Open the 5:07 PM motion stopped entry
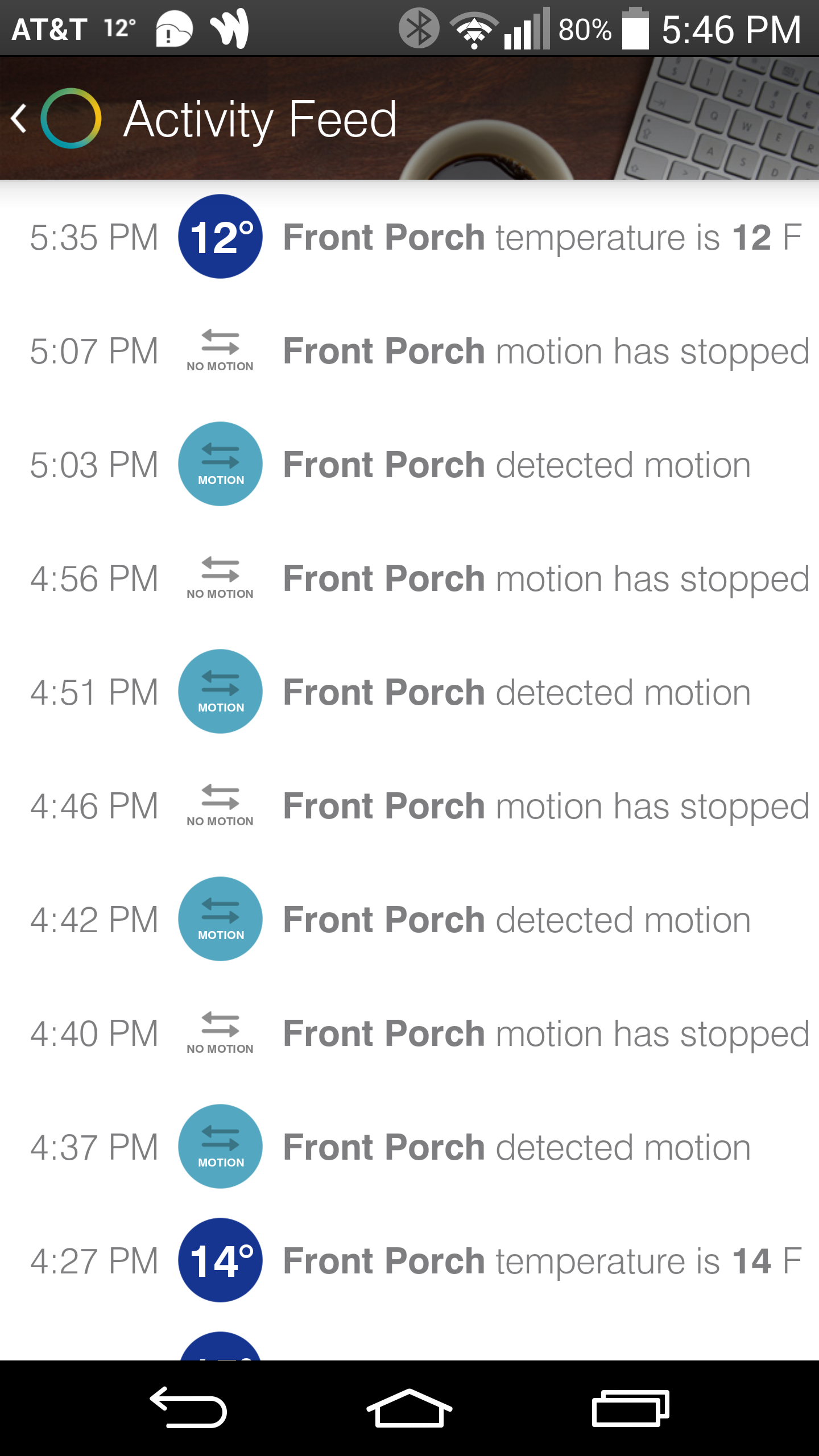The image size is (819, 1456). point(409,350)
